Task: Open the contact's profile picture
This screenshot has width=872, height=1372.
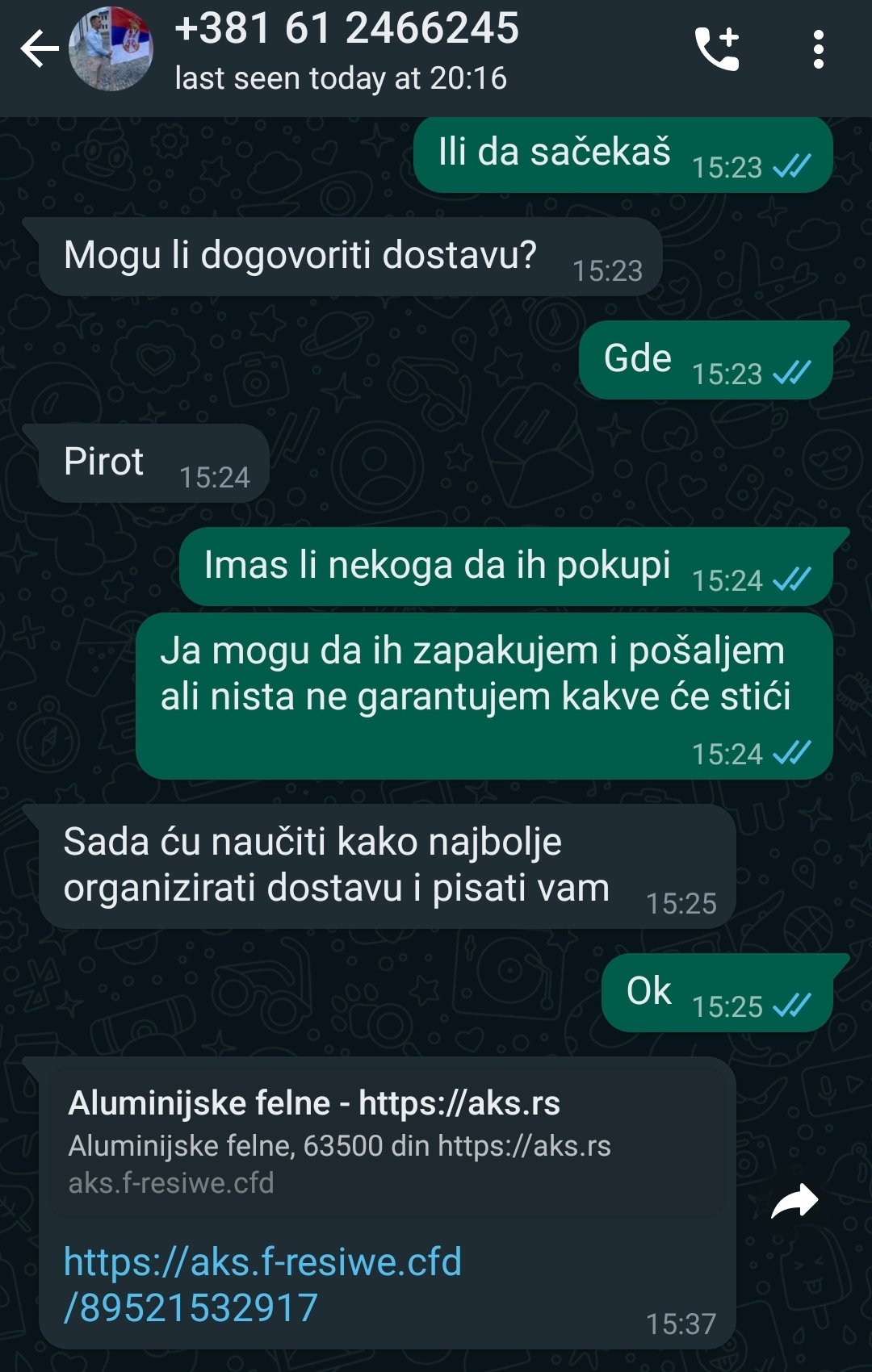Action: pos(111,50)
